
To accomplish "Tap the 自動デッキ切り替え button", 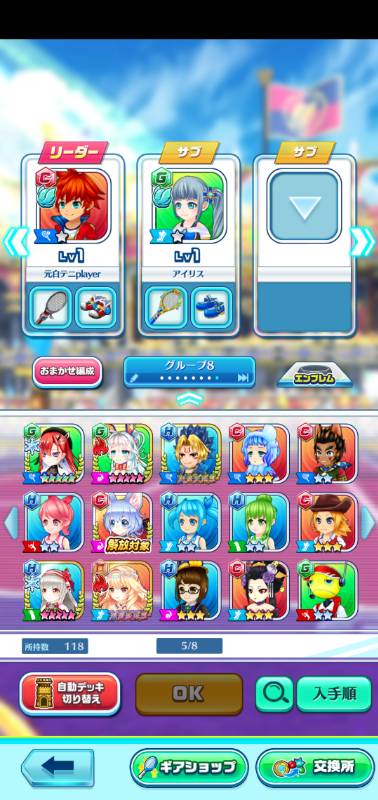I will 70,694.
